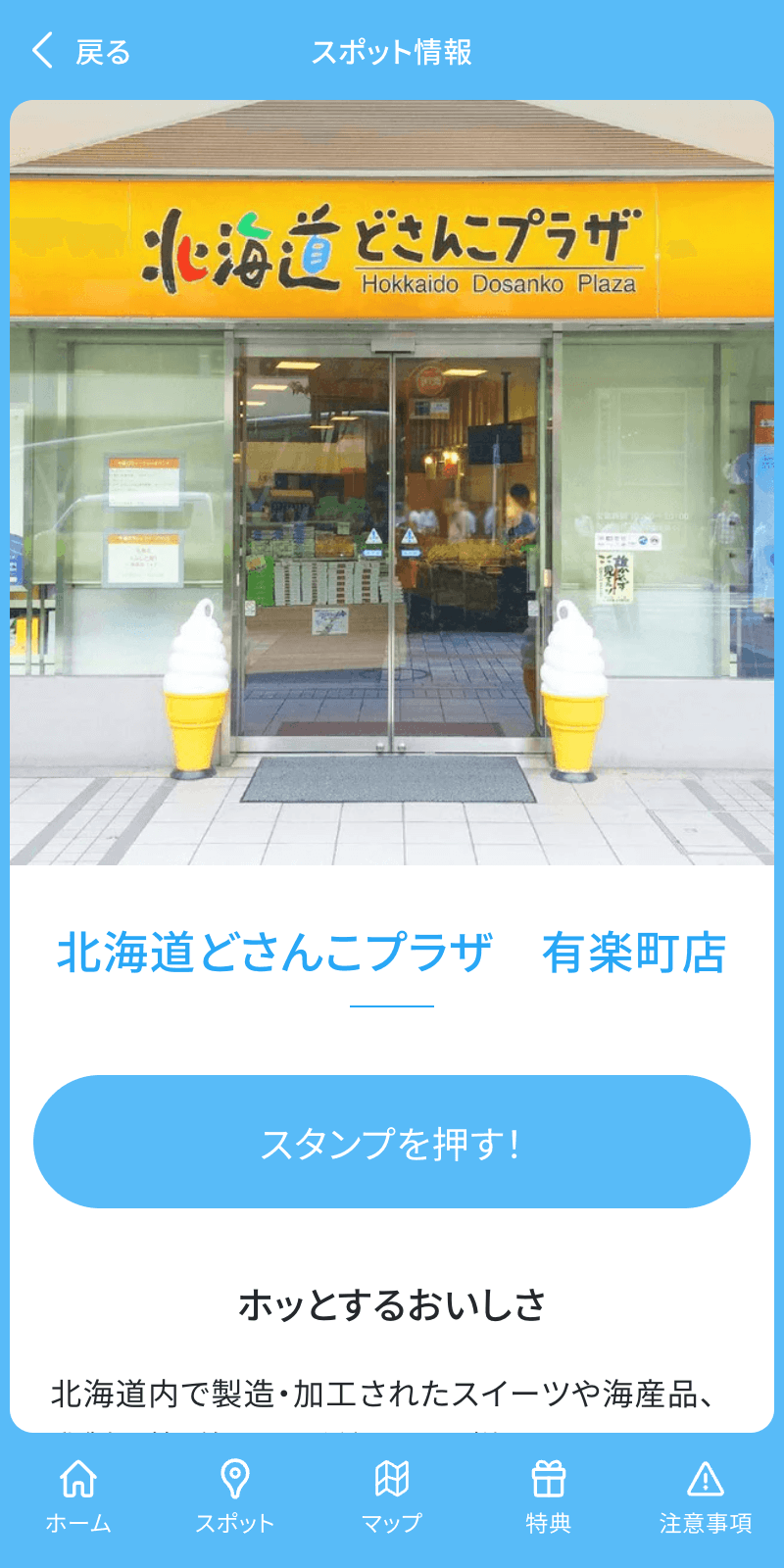Tap the 特典 gift icon

click(549, 1478)
